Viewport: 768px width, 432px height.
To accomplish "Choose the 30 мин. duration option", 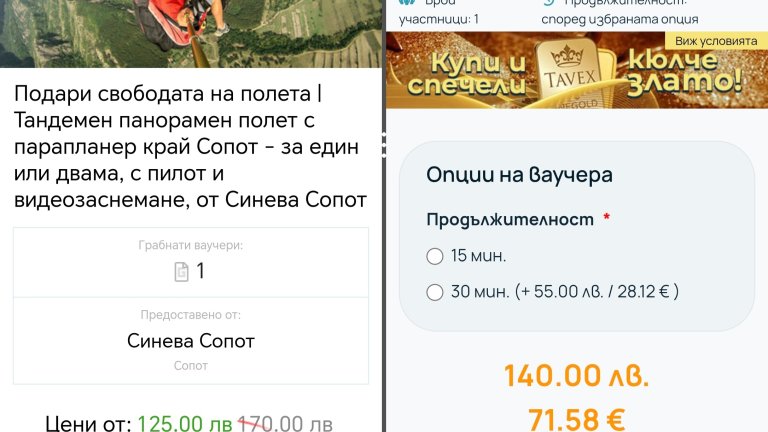I will pos(435,292).
